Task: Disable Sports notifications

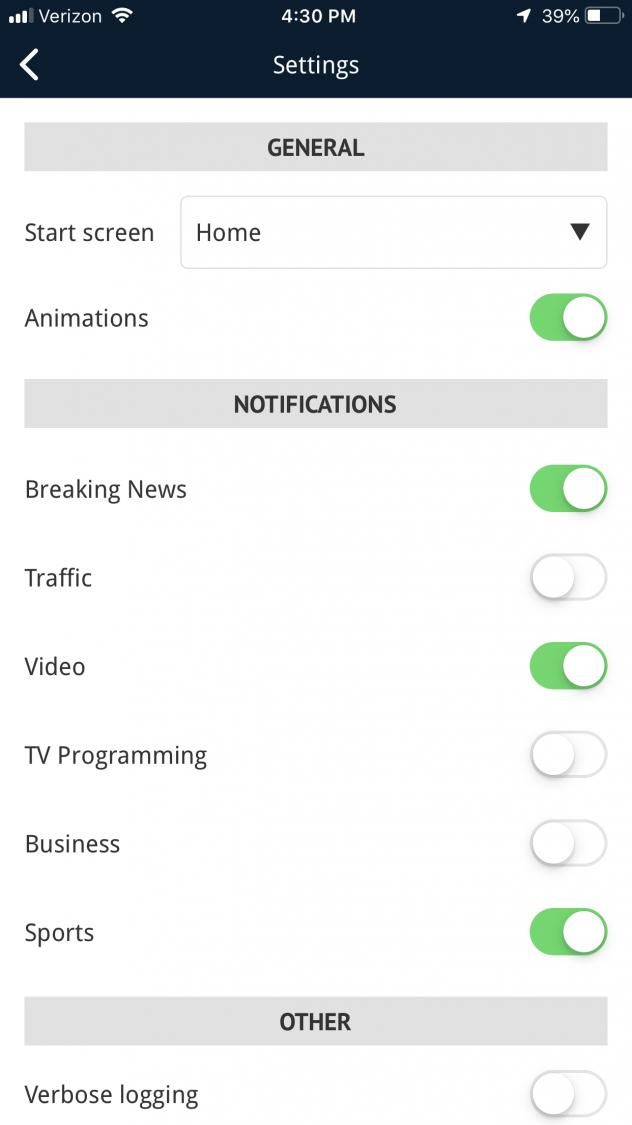Action: pyautogui.click(x=568, y=932)
